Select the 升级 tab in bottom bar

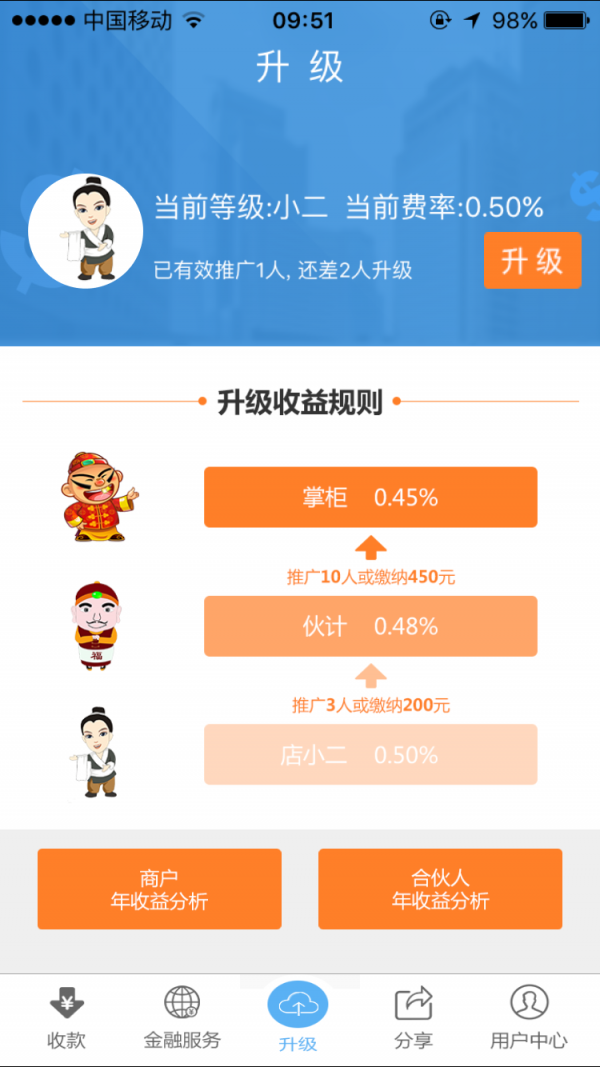(298, 1019)
